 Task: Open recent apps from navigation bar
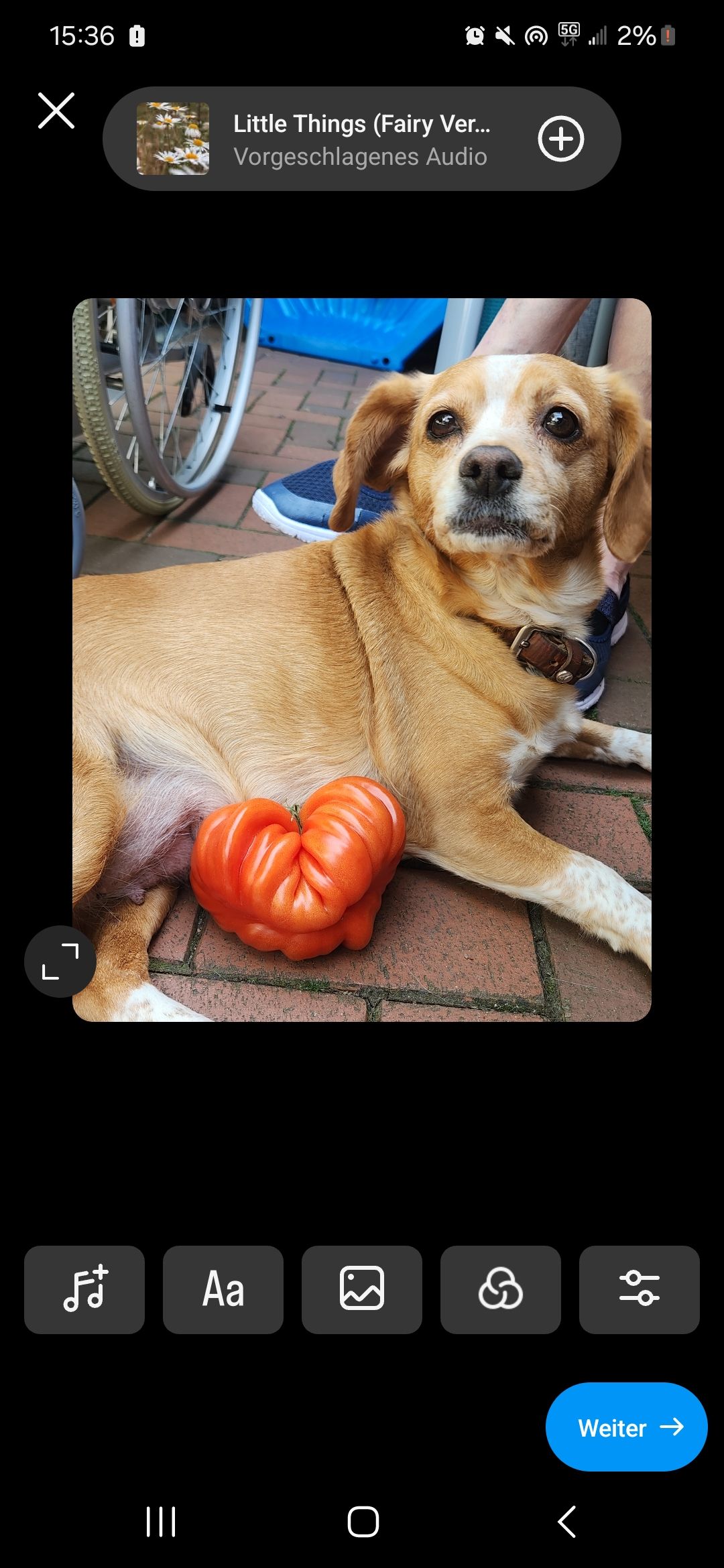(161, 1521)
